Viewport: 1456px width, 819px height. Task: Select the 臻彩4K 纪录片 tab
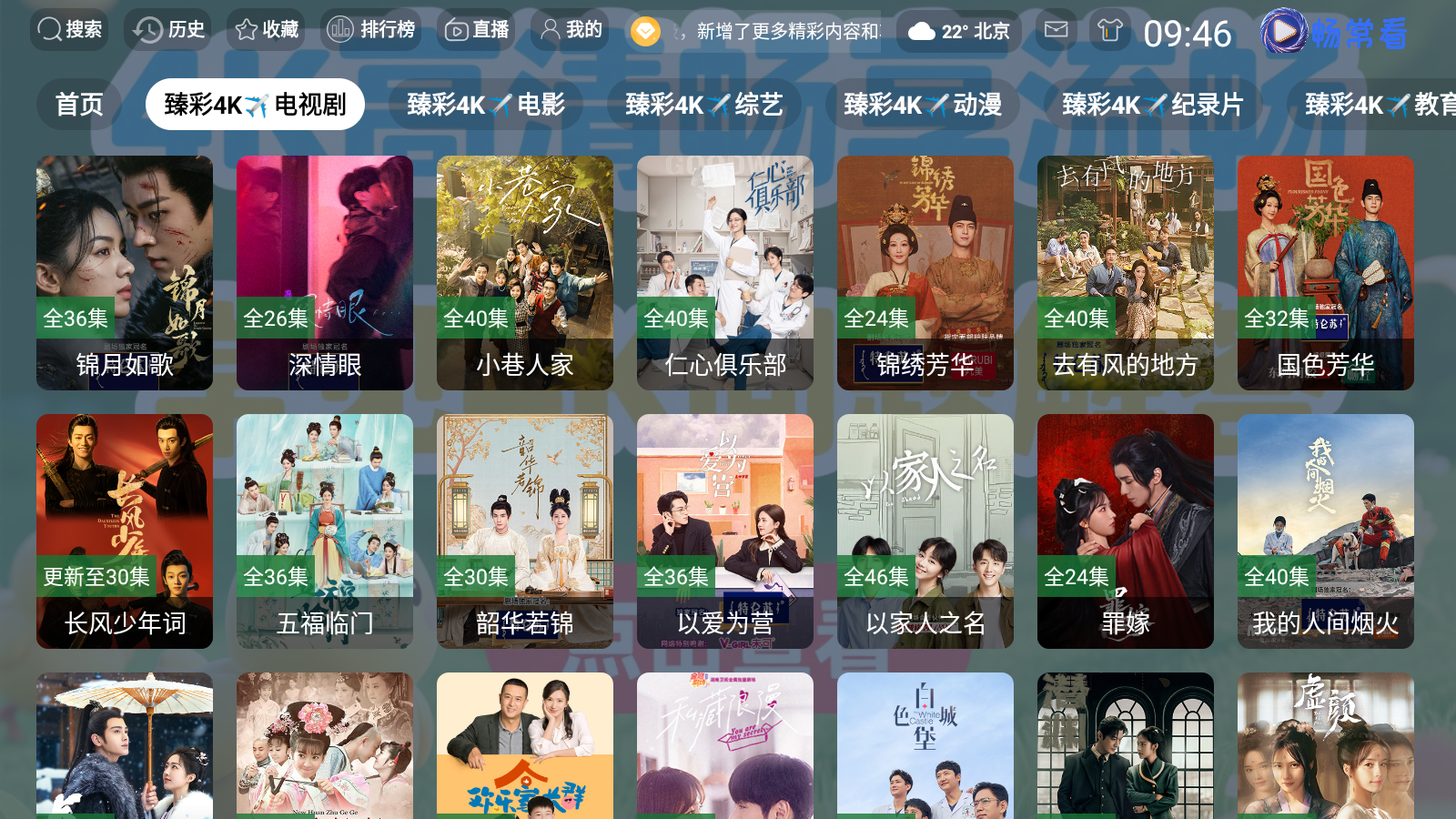[1152, 105]
